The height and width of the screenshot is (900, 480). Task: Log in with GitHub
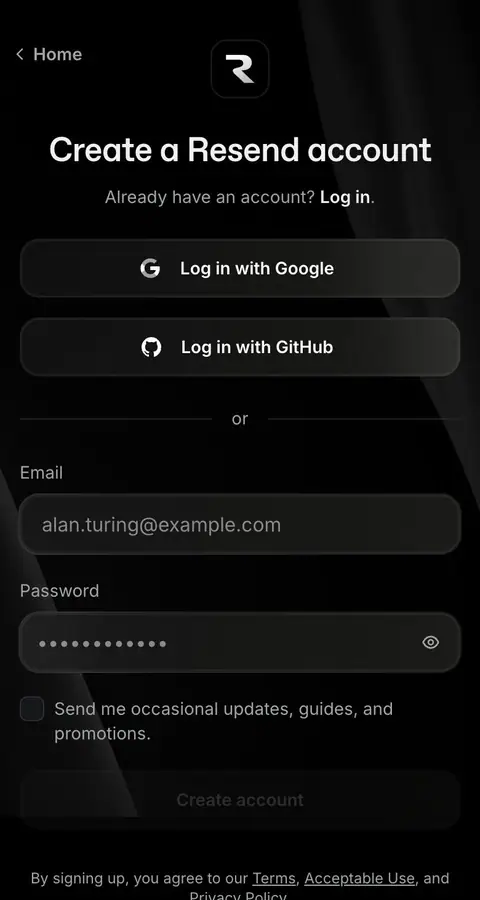[x=240, y=347]
